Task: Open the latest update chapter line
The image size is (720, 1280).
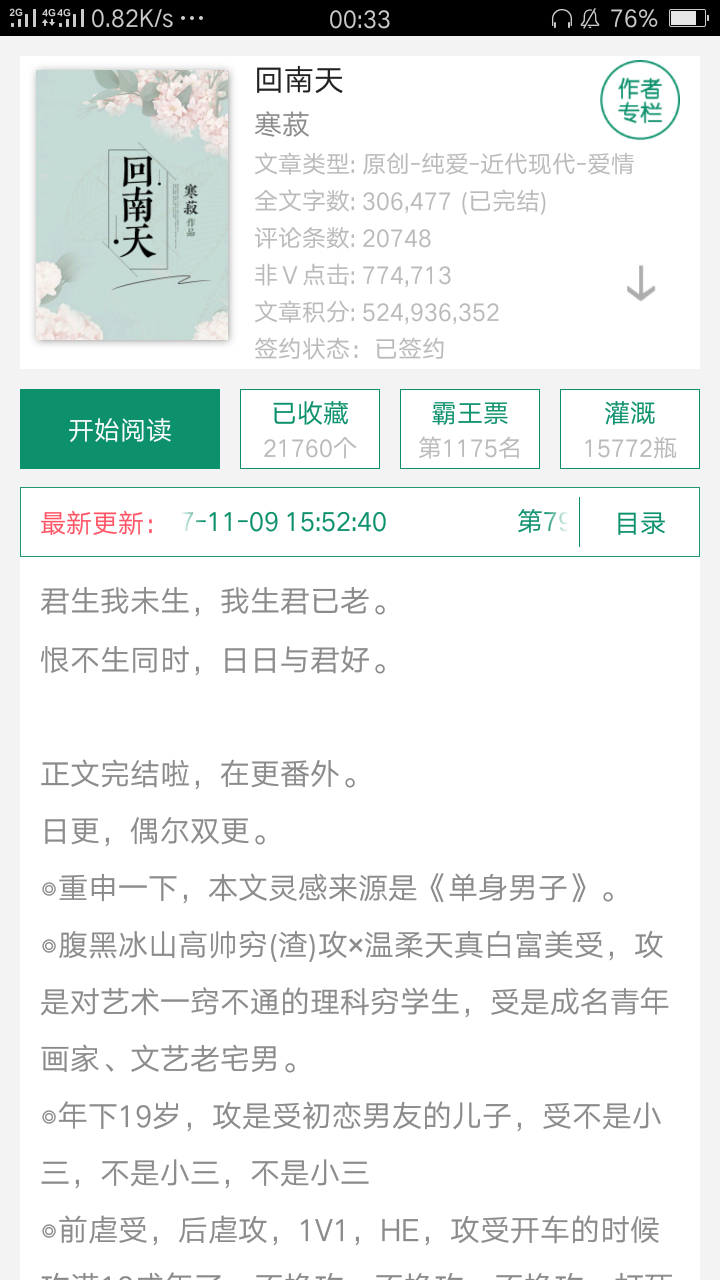Action: click(x=300, y=522)
